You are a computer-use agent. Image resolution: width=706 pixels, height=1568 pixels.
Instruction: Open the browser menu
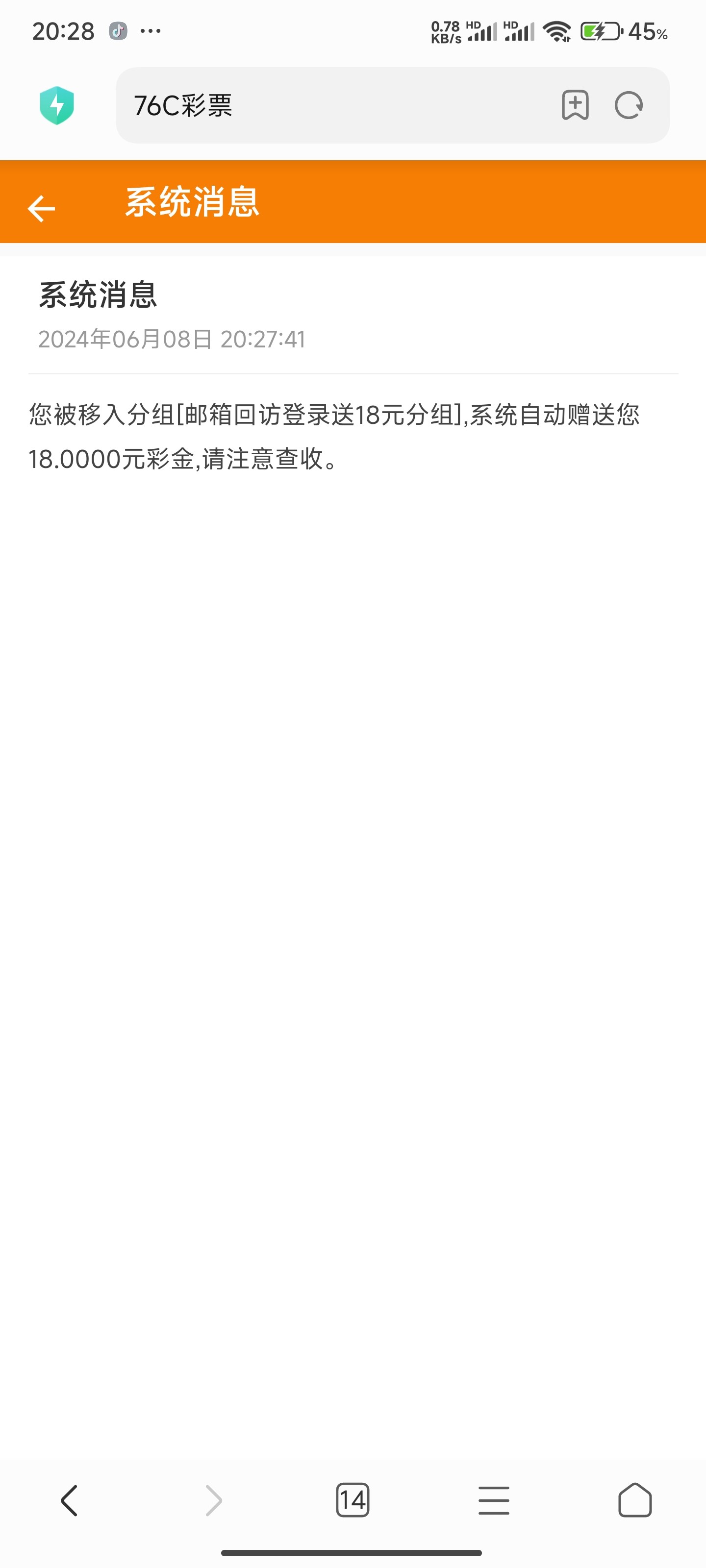pos(493,1500)
